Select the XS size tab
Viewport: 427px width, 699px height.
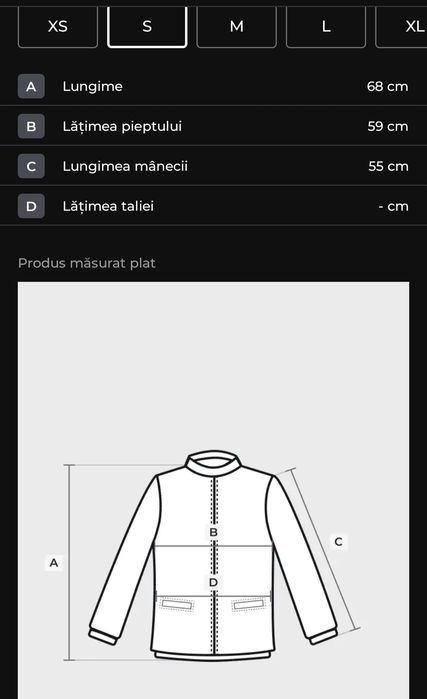(58, 26)
